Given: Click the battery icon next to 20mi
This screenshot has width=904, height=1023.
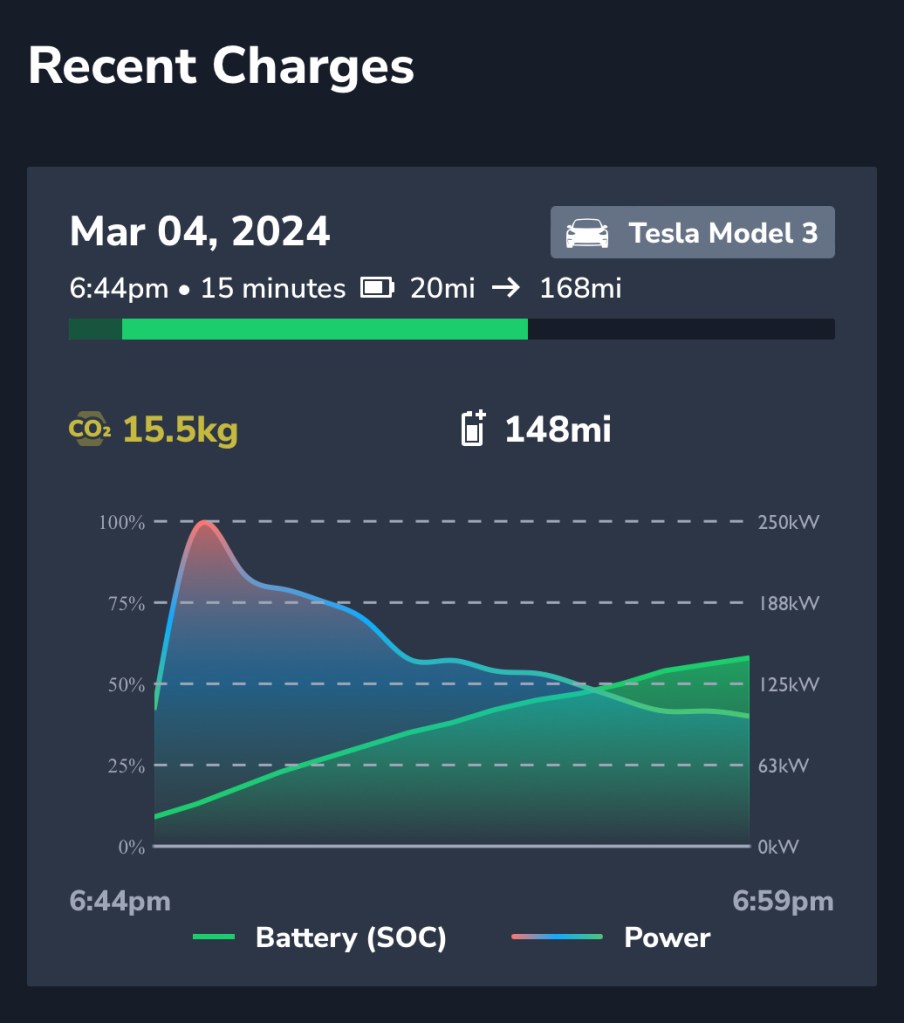Looking at the screenshot, I should [x=376, y=287].
